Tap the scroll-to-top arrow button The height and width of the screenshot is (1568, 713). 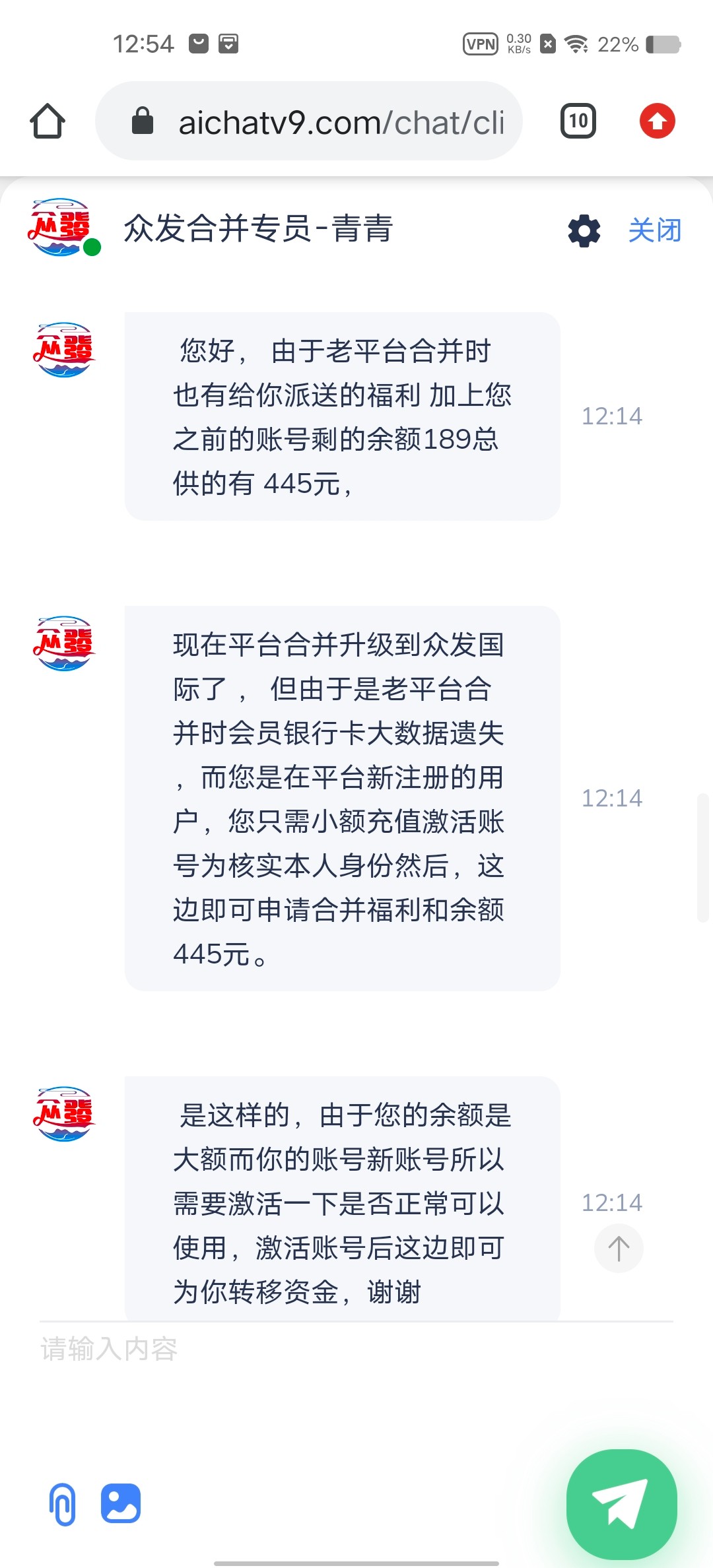(619, 1248)
